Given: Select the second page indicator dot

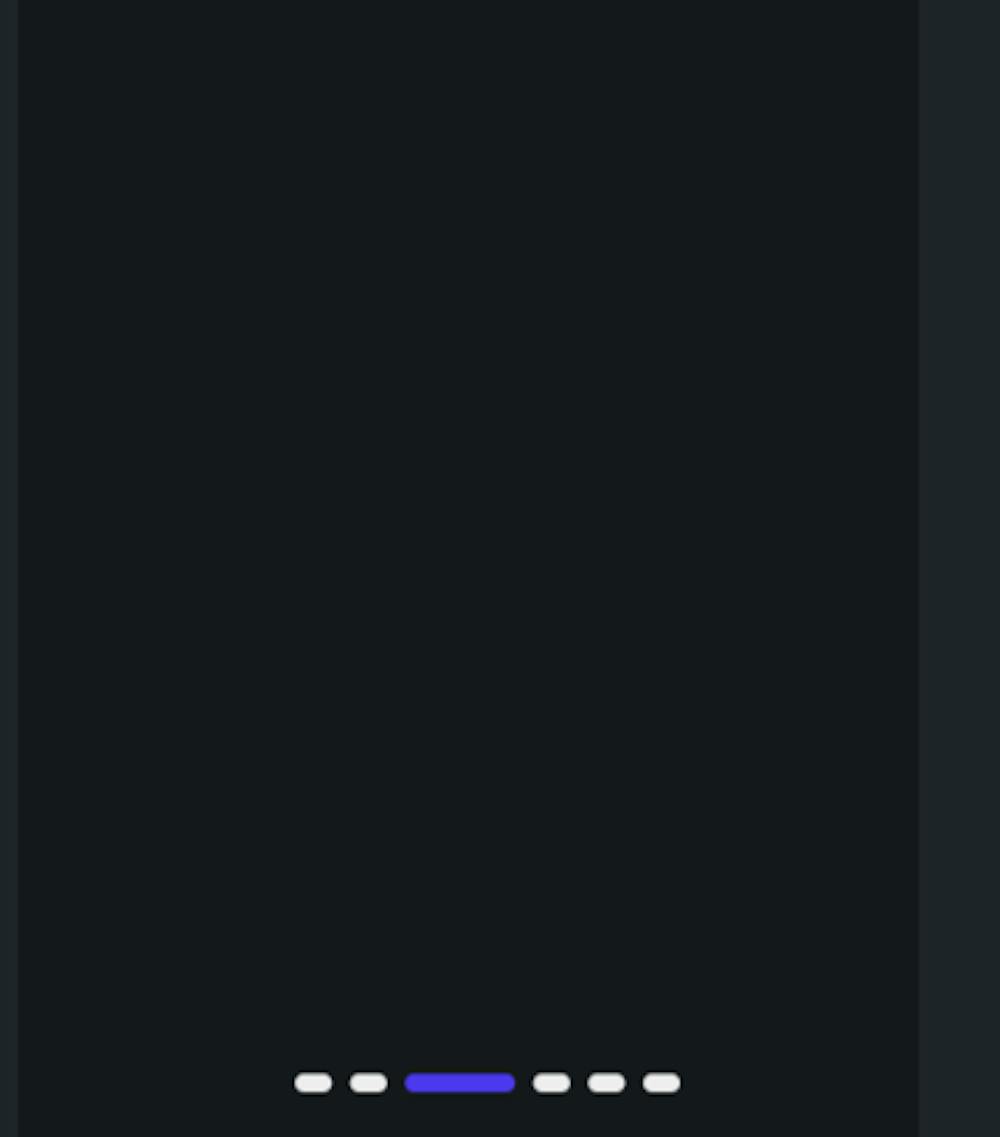Looking at the screenshot, I should pyautogui.click(x=368, y=1083).
